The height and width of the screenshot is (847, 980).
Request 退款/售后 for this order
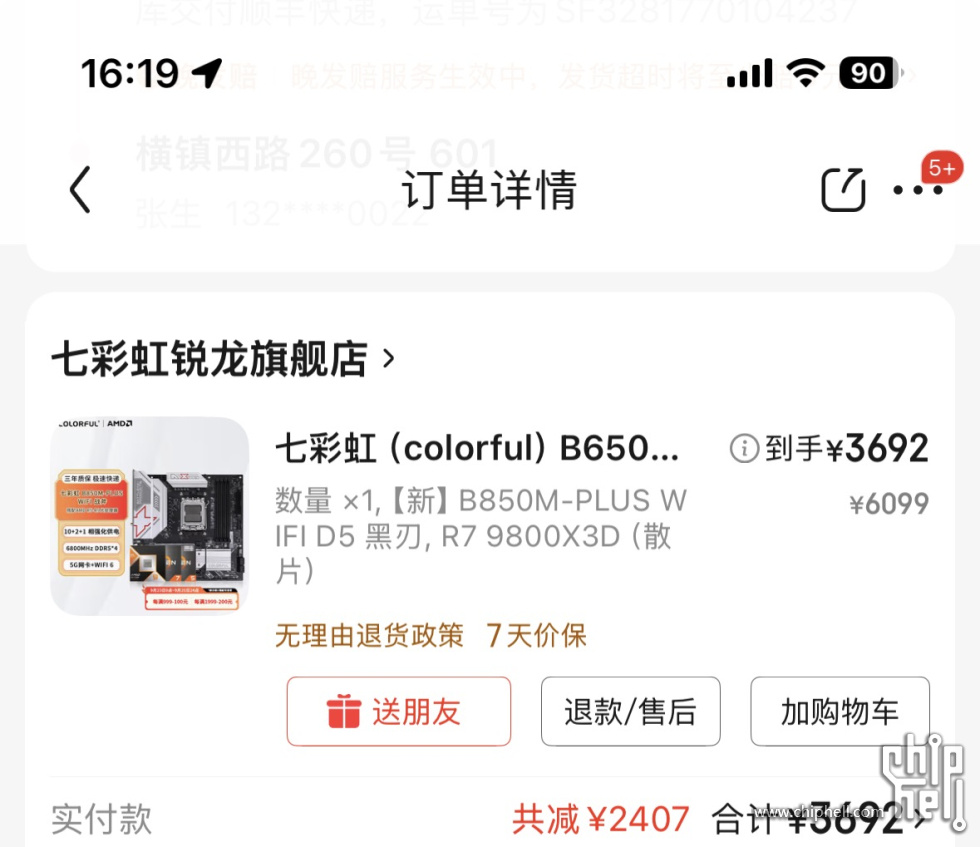630,712
